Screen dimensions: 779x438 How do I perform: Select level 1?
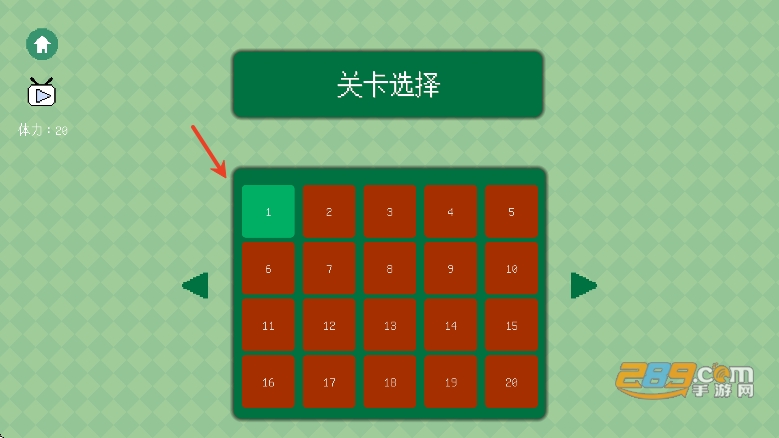tap(268, 211)
